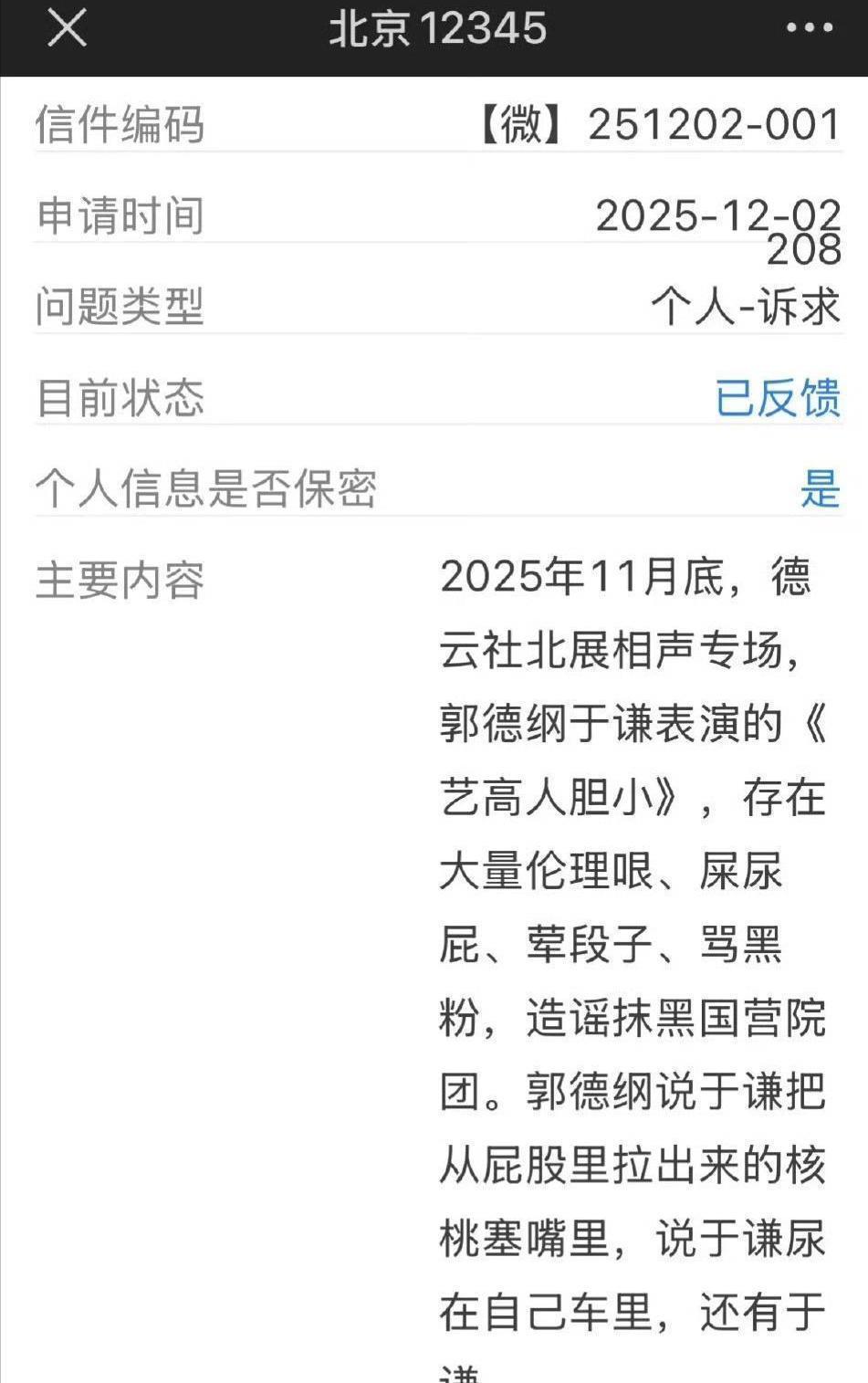This screenshot has width=868, height=1383.
Task: Close the 北京12345 page
Action: [68, 28]
